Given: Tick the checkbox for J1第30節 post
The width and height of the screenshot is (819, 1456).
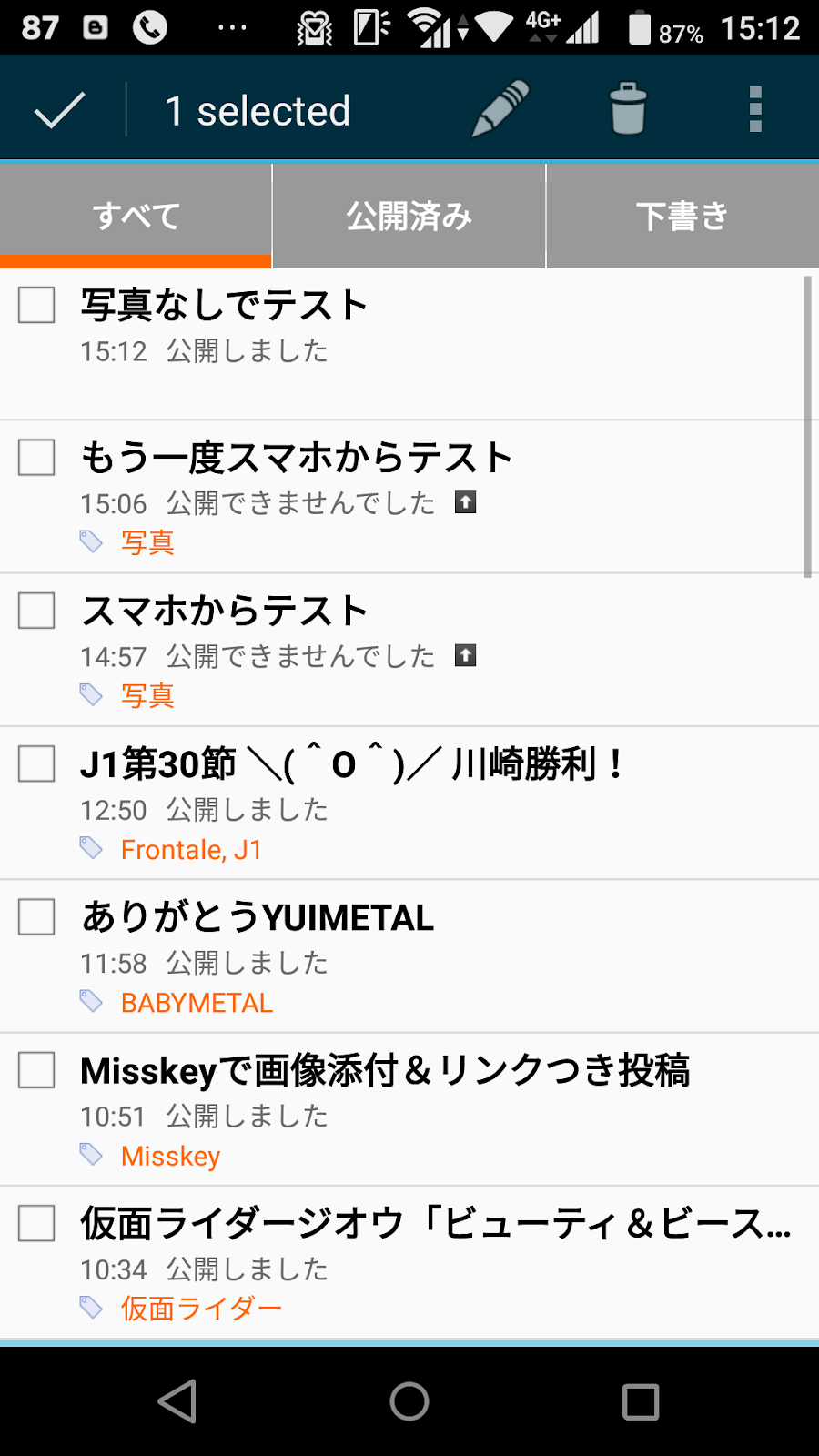Looking at the screenshot, I should point(36,763).
